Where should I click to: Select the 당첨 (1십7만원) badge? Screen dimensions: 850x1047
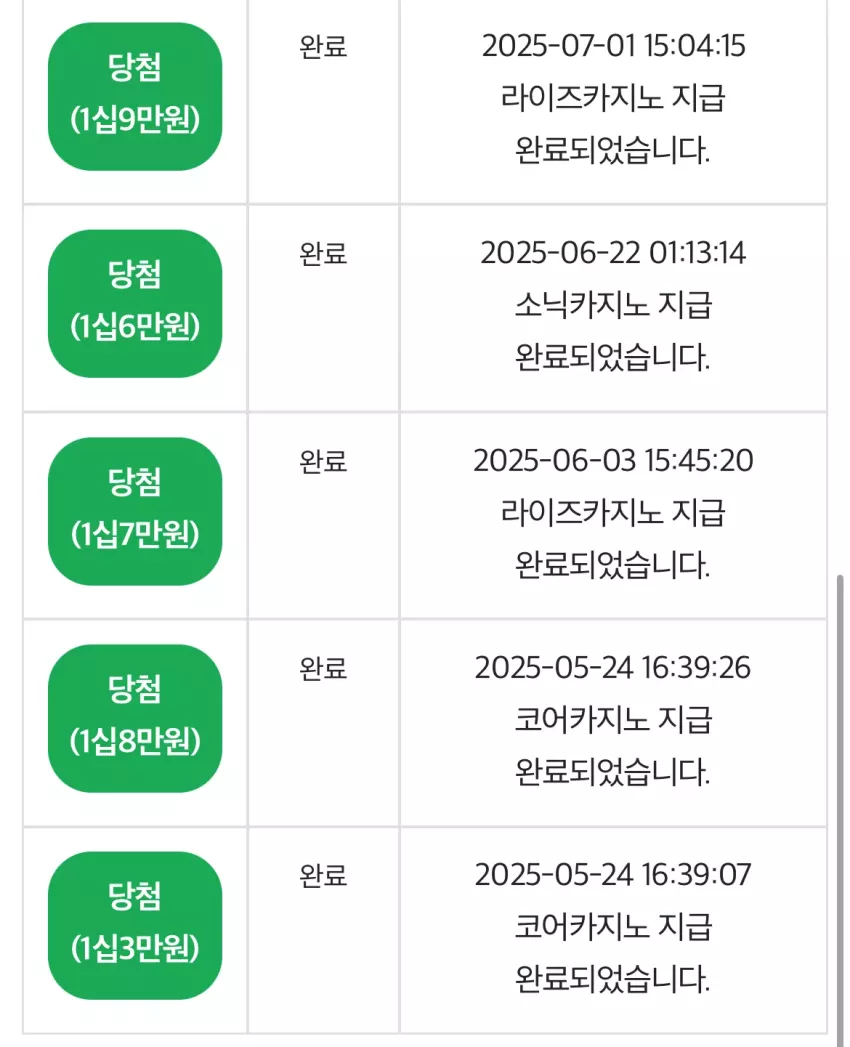(x=135, y=511)
